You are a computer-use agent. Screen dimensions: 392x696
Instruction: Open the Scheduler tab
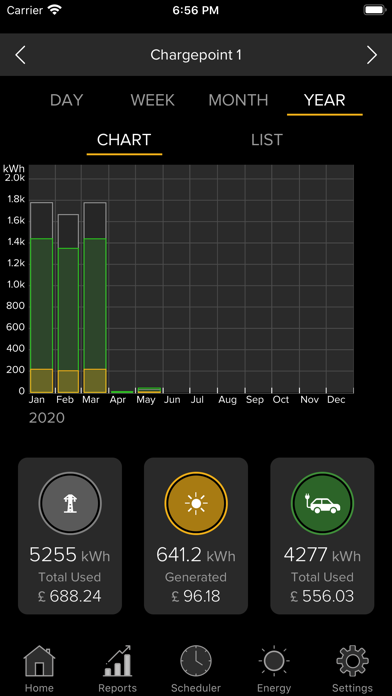[x=196, y=669]
